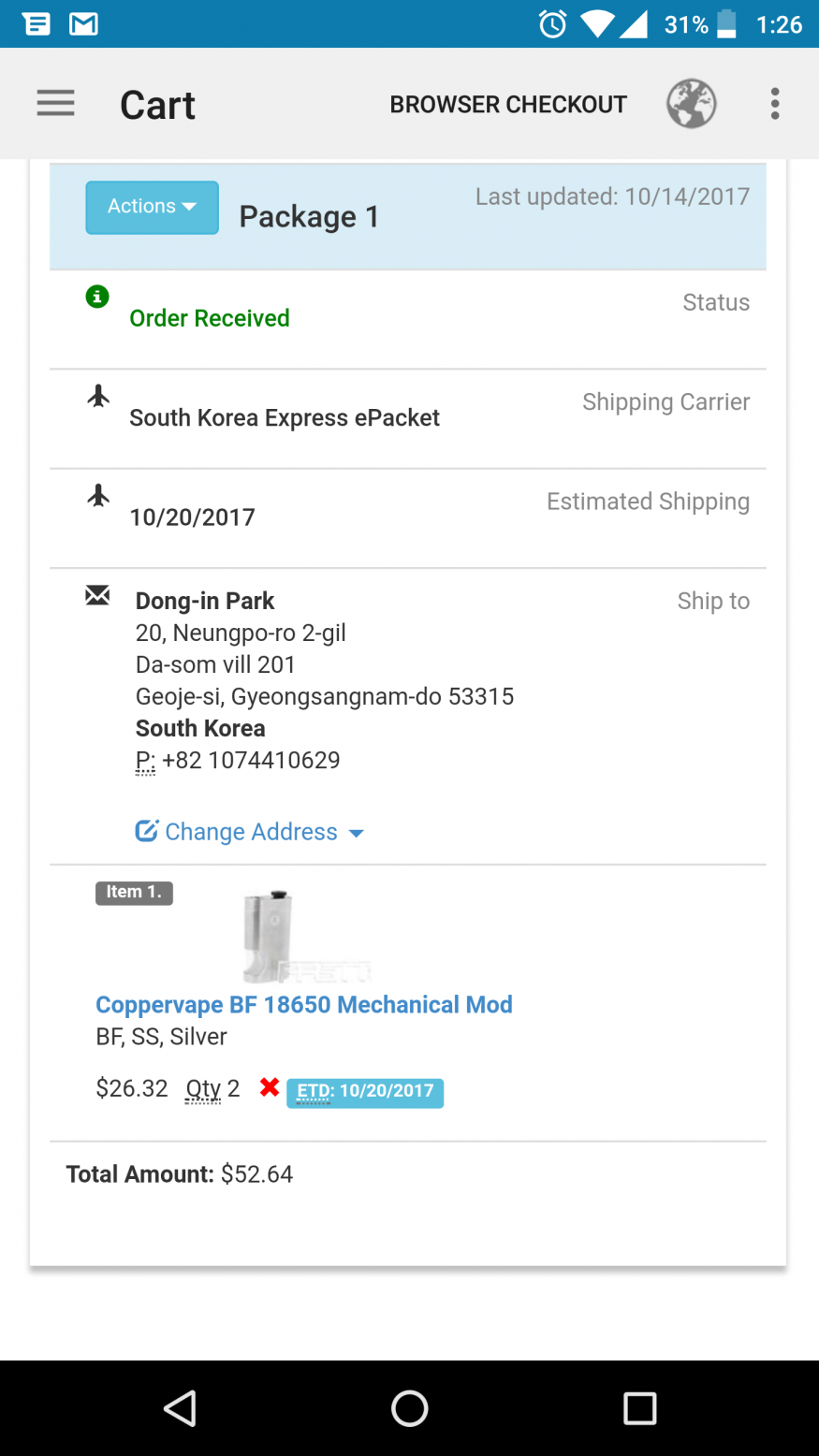The height and width of the screenshot is (1456, 819).
Task: Open the hamburger navigation drawer
Action: (55, 104)
